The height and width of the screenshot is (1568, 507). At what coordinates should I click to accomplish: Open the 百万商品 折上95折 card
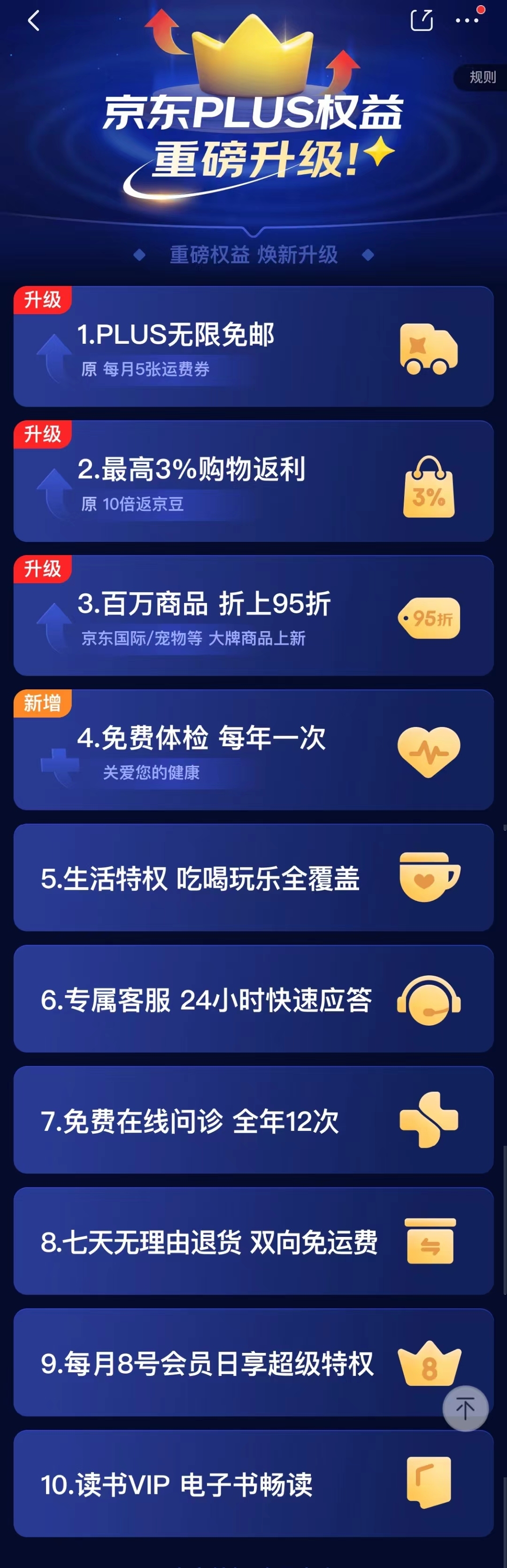pyautogui.click(x=253, y=616)
